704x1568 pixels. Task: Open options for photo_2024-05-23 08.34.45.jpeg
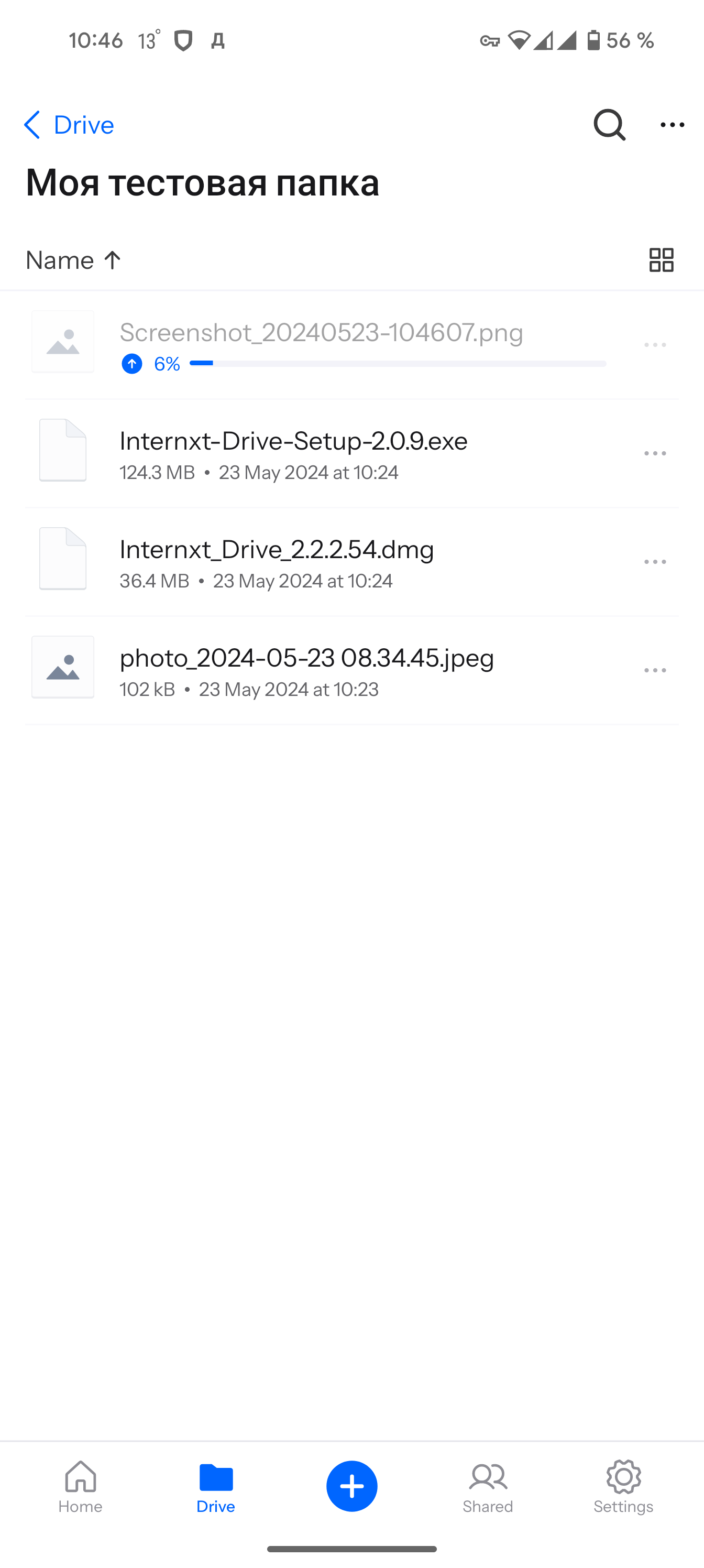click(655, 670)
